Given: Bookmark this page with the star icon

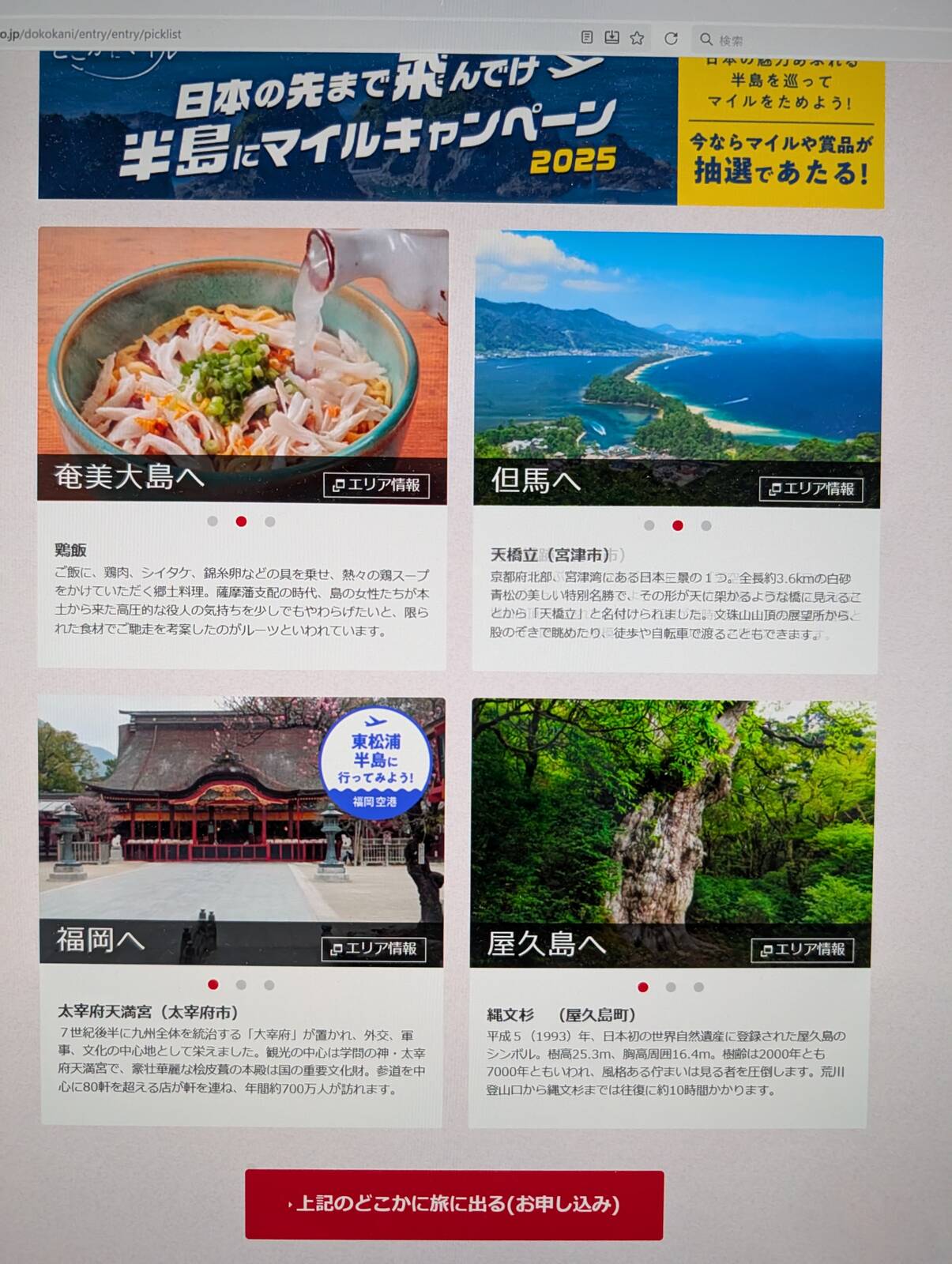Looking at the screenshot, I should click(637, 38).
